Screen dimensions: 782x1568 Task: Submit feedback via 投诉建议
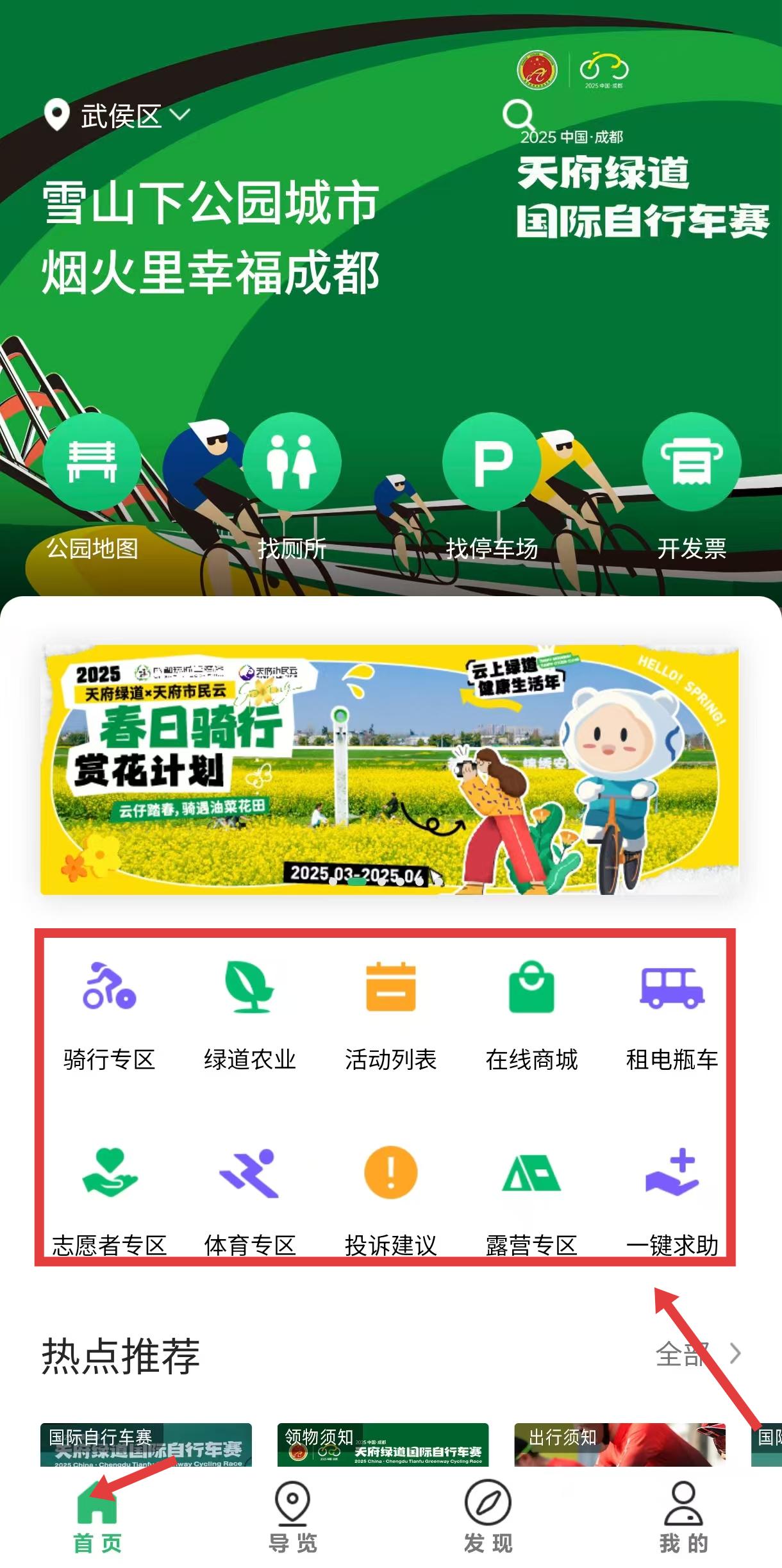390,1201
